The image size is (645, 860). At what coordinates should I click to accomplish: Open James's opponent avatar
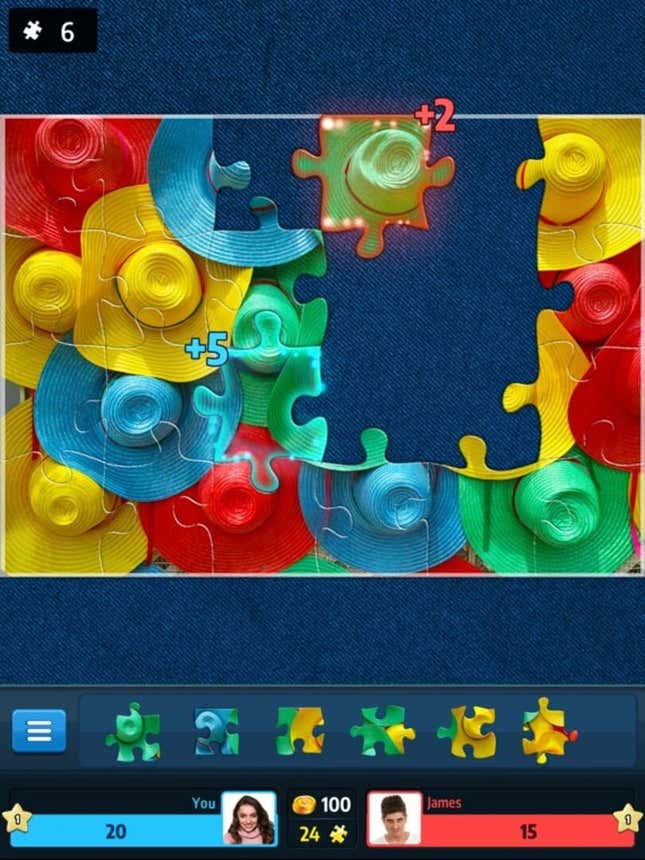pos(394,818)
